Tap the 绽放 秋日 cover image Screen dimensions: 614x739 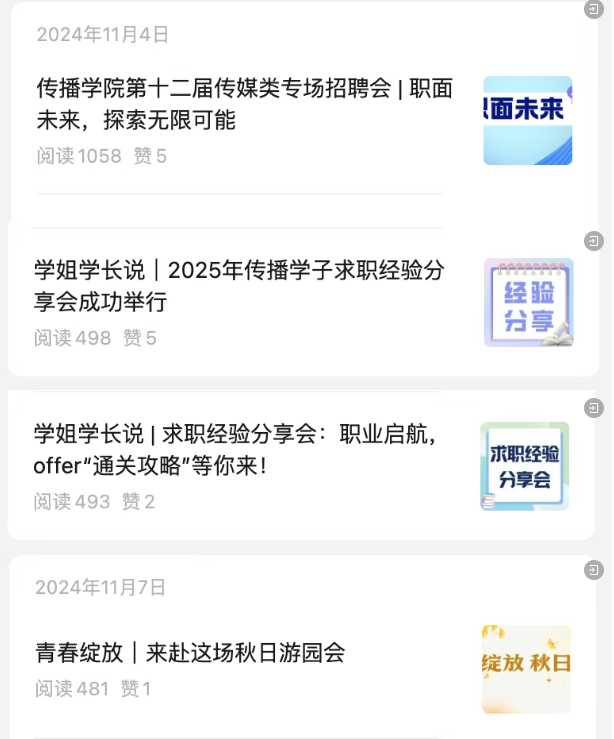pos(526,669)
